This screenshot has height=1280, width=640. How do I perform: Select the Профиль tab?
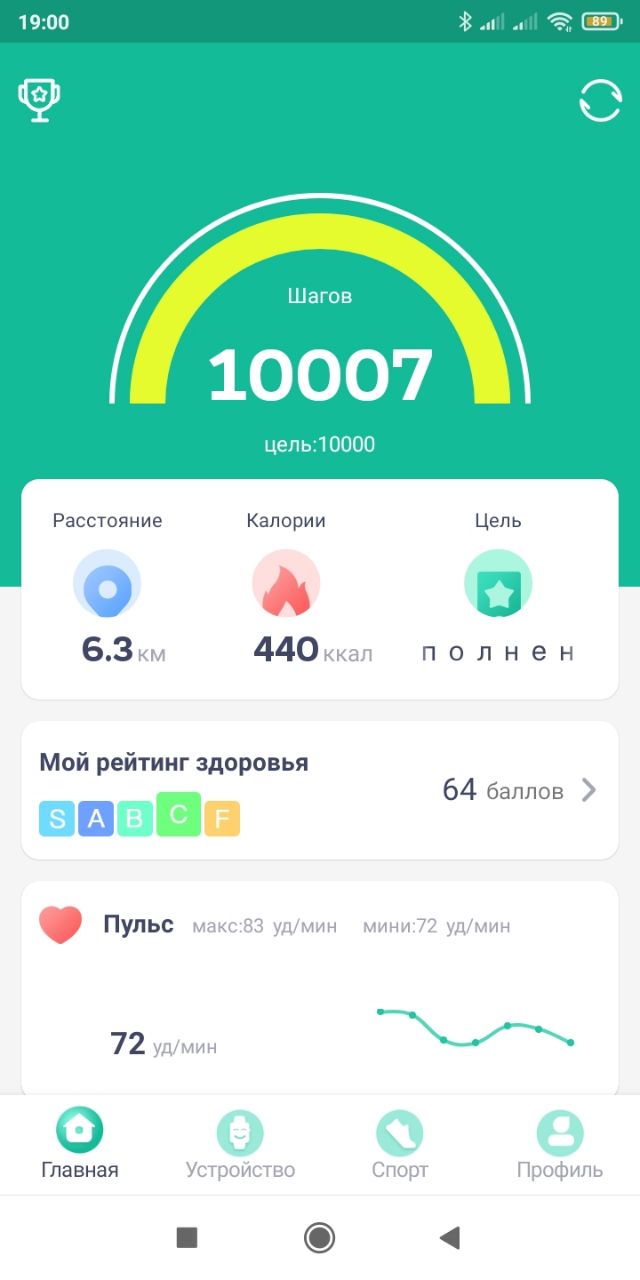click(x=560, y=1145)
